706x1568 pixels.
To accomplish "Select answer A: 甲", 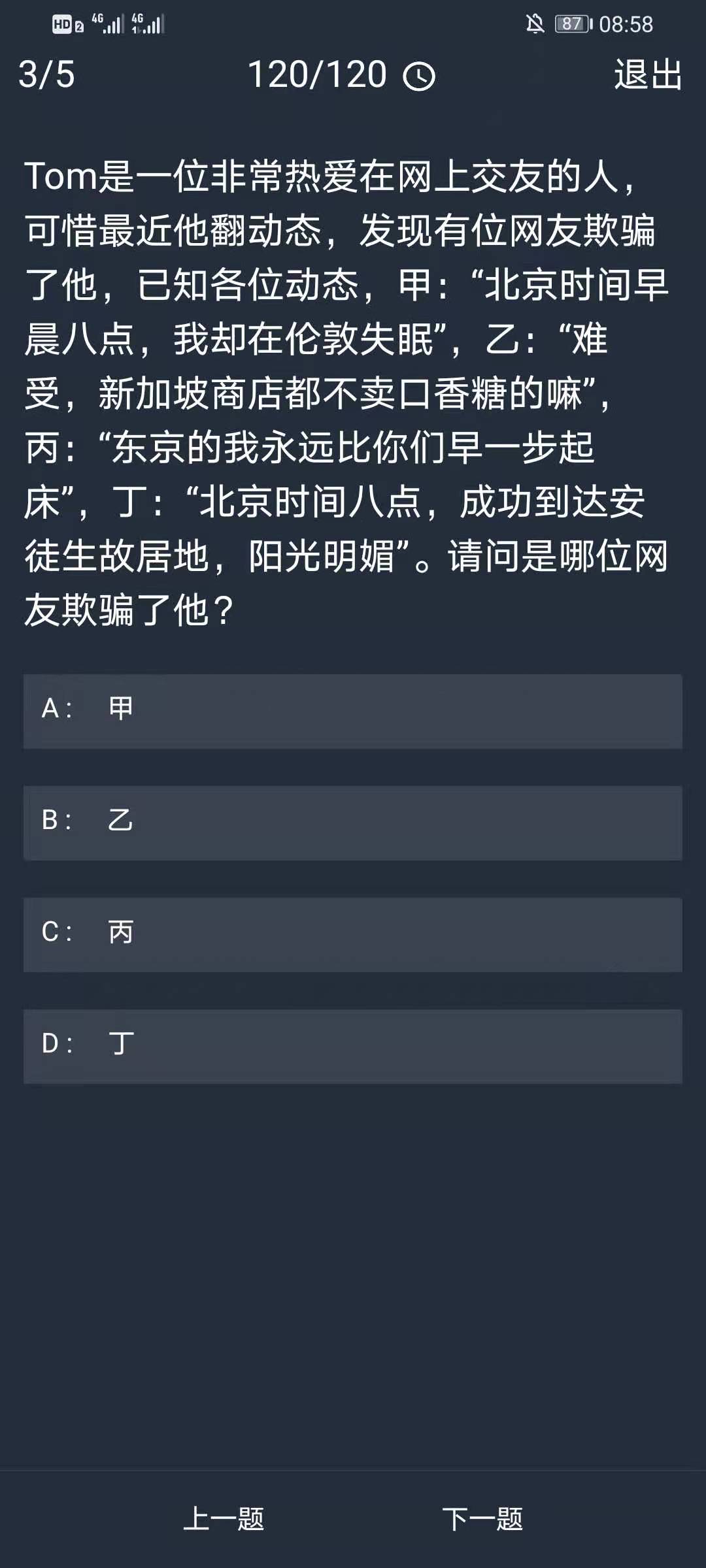I will coord(353,711).
